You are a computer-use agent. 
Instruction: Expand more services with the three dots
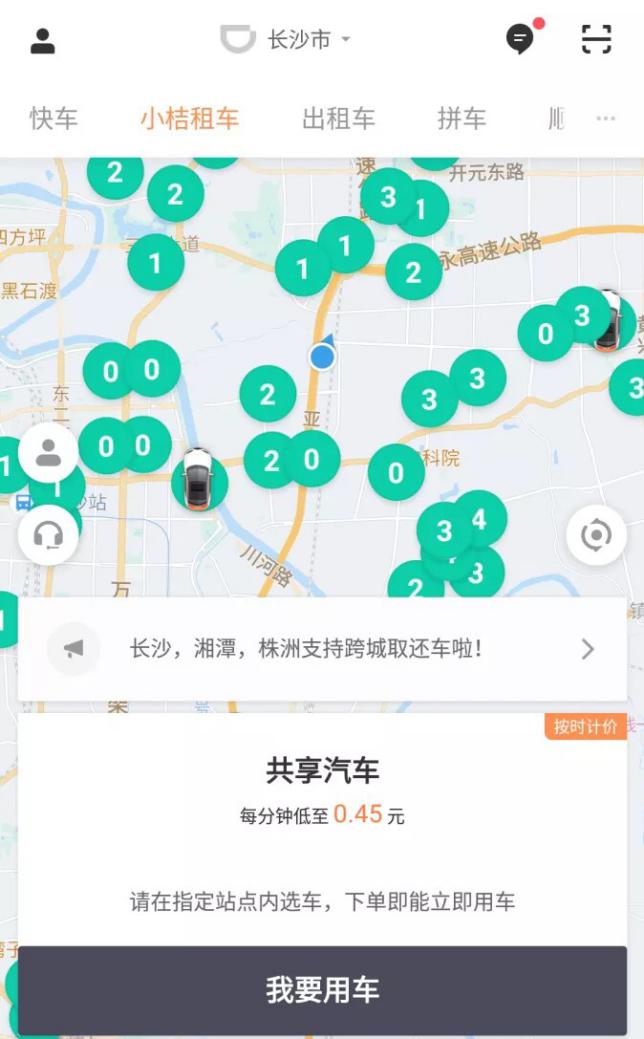click(x=606, y=119)
